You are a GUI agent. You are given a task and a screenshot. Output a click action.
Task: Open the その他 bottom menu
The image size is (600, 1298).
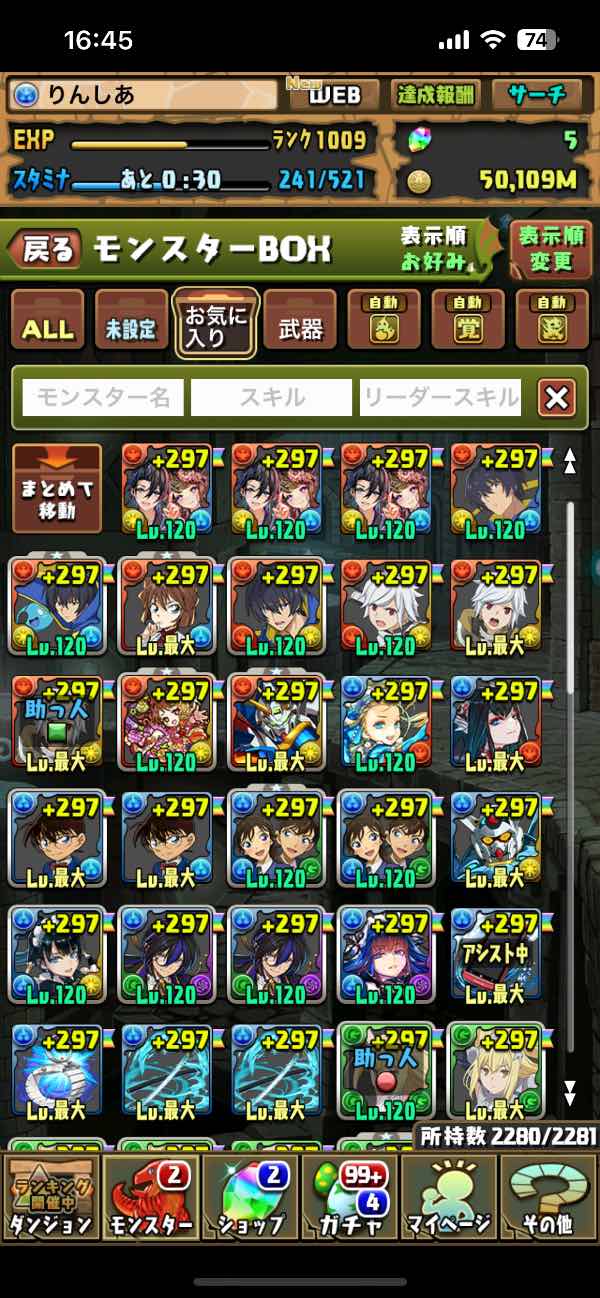(548, 1194)
